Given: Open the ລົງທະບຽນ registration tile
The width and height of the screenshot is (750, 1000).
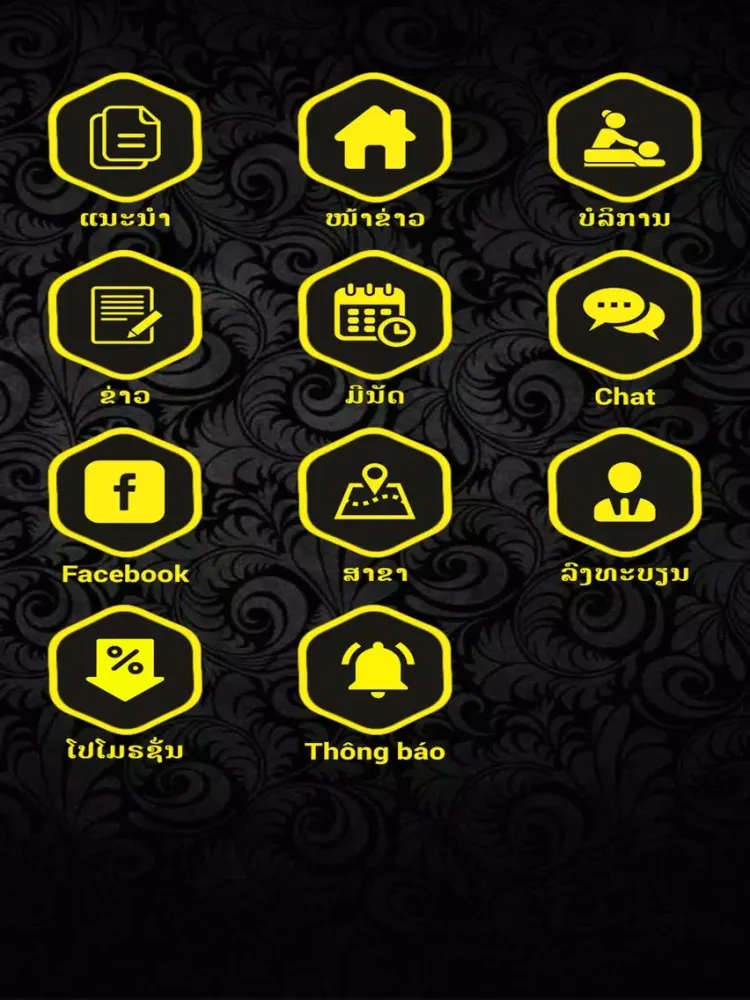Looking at the screenshot, I should [625, 493].
